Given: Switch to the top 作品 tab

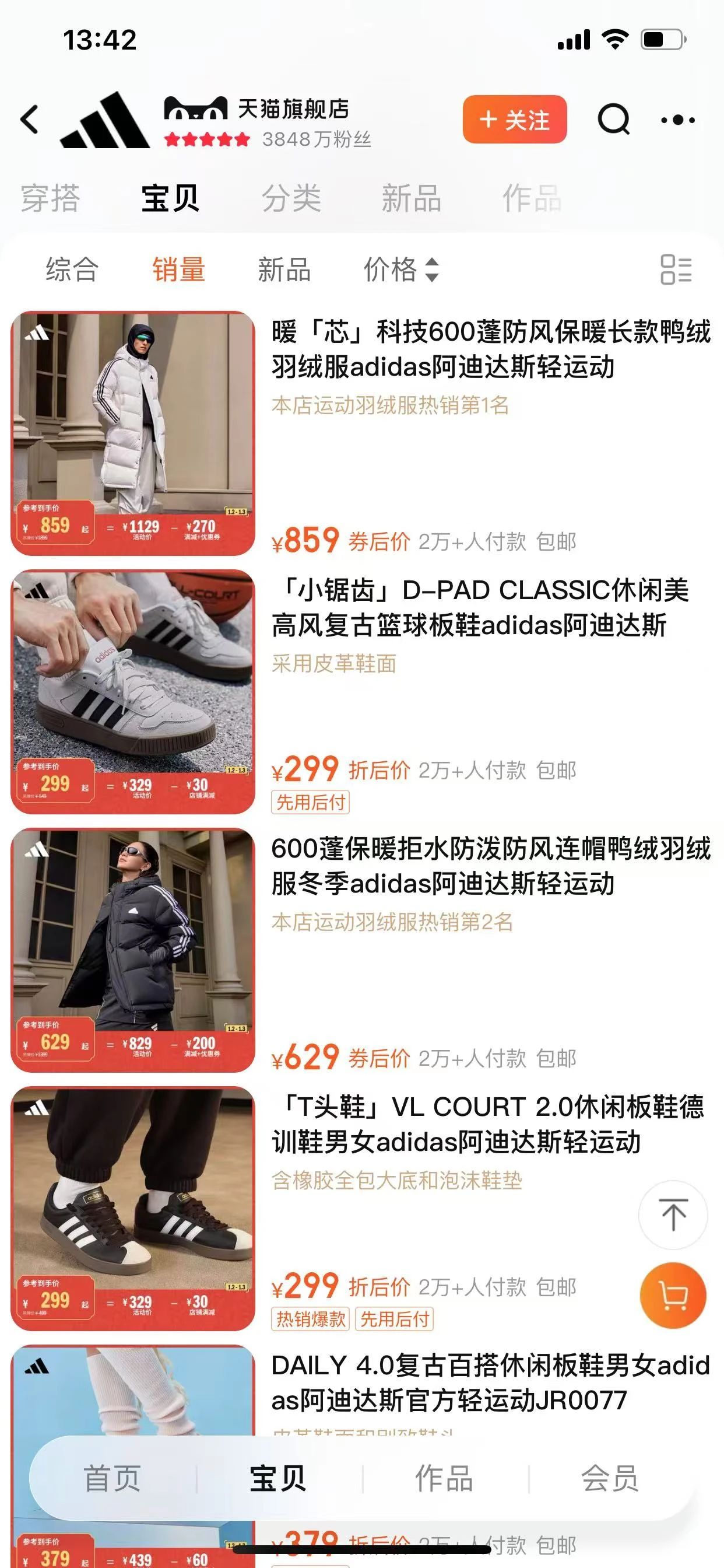Looking at the screenshot, I should pyautogui.click(x=531, y=198).
